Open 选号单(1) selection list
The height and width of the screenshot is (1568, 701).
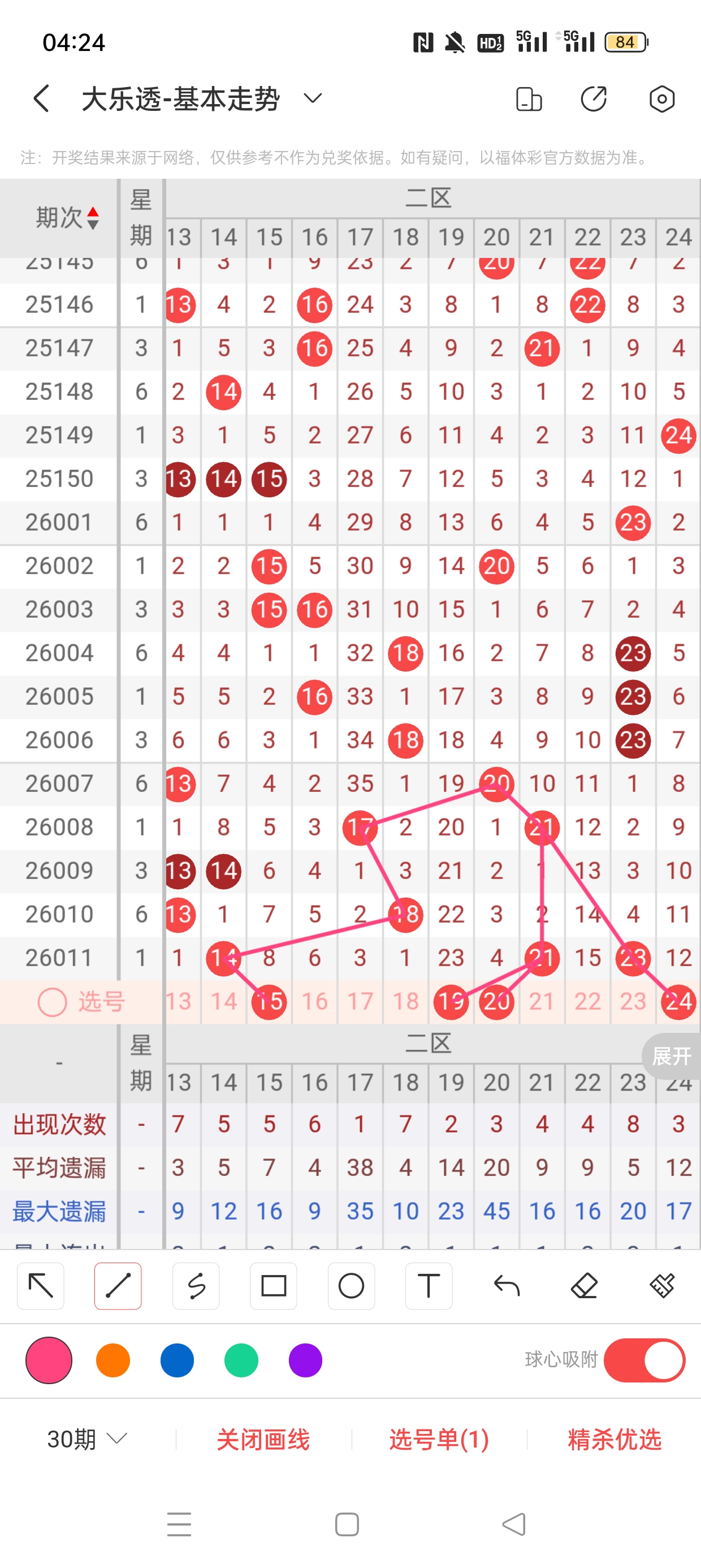point(439,1439)
